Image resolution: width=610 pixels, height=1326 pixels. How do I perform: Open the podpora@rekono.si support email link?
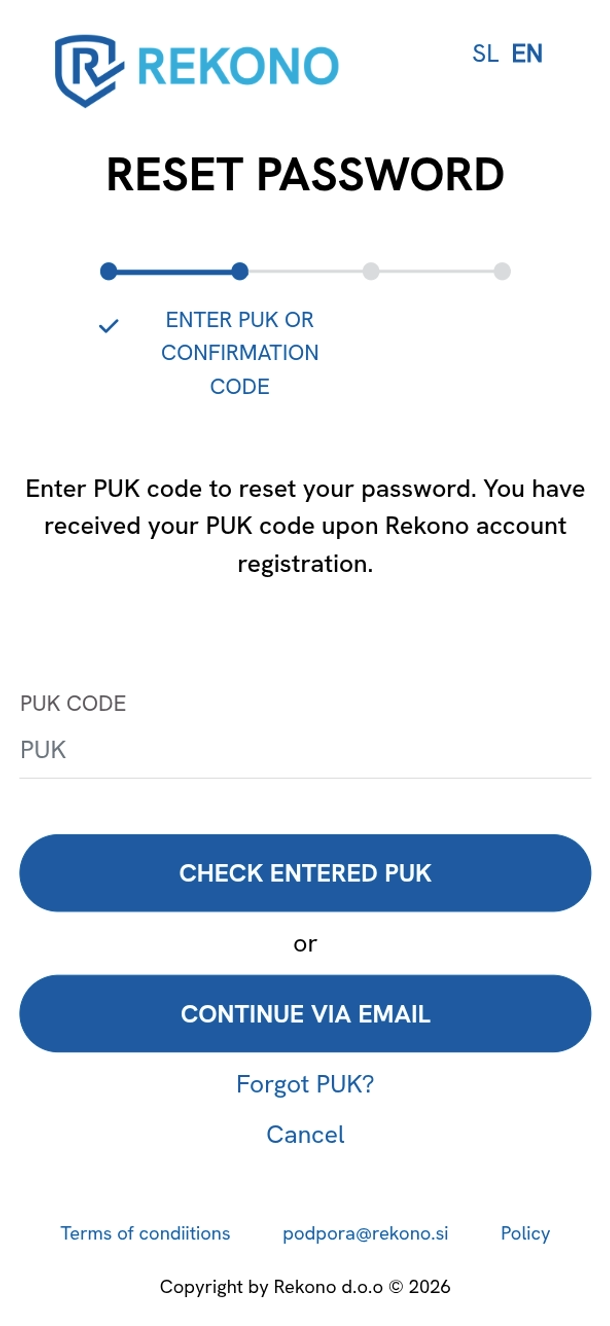[x=365, y=1233]
